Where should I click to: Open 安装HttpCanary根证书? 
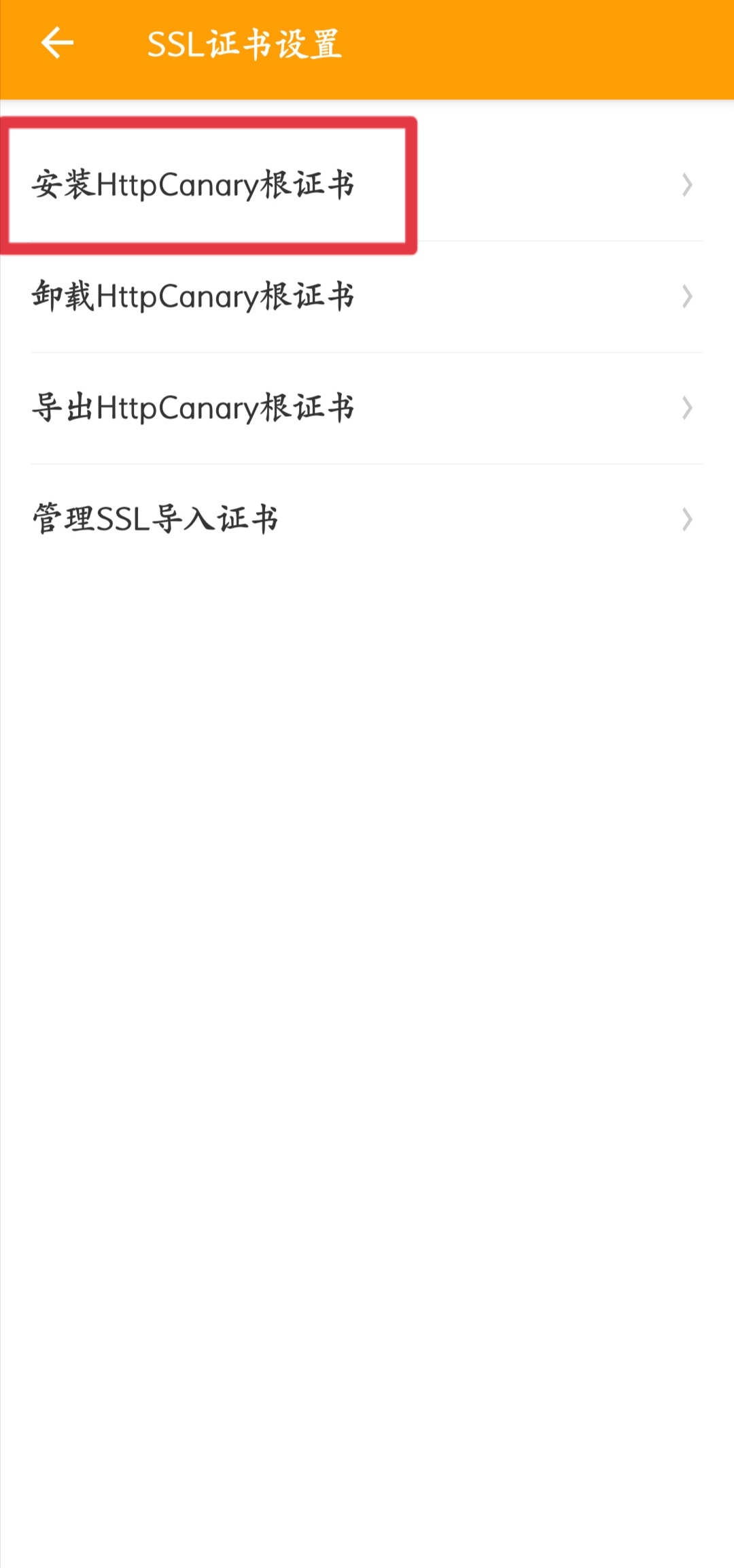[367, 185]
